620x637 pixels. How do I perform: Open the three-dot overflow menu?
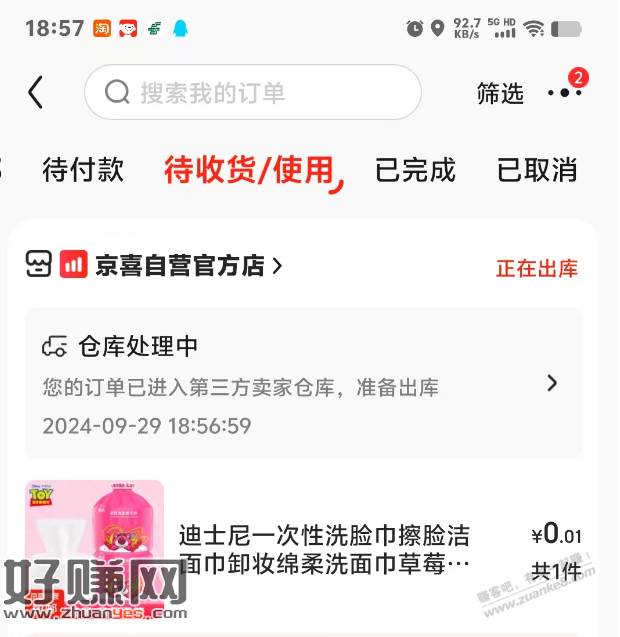564,93
